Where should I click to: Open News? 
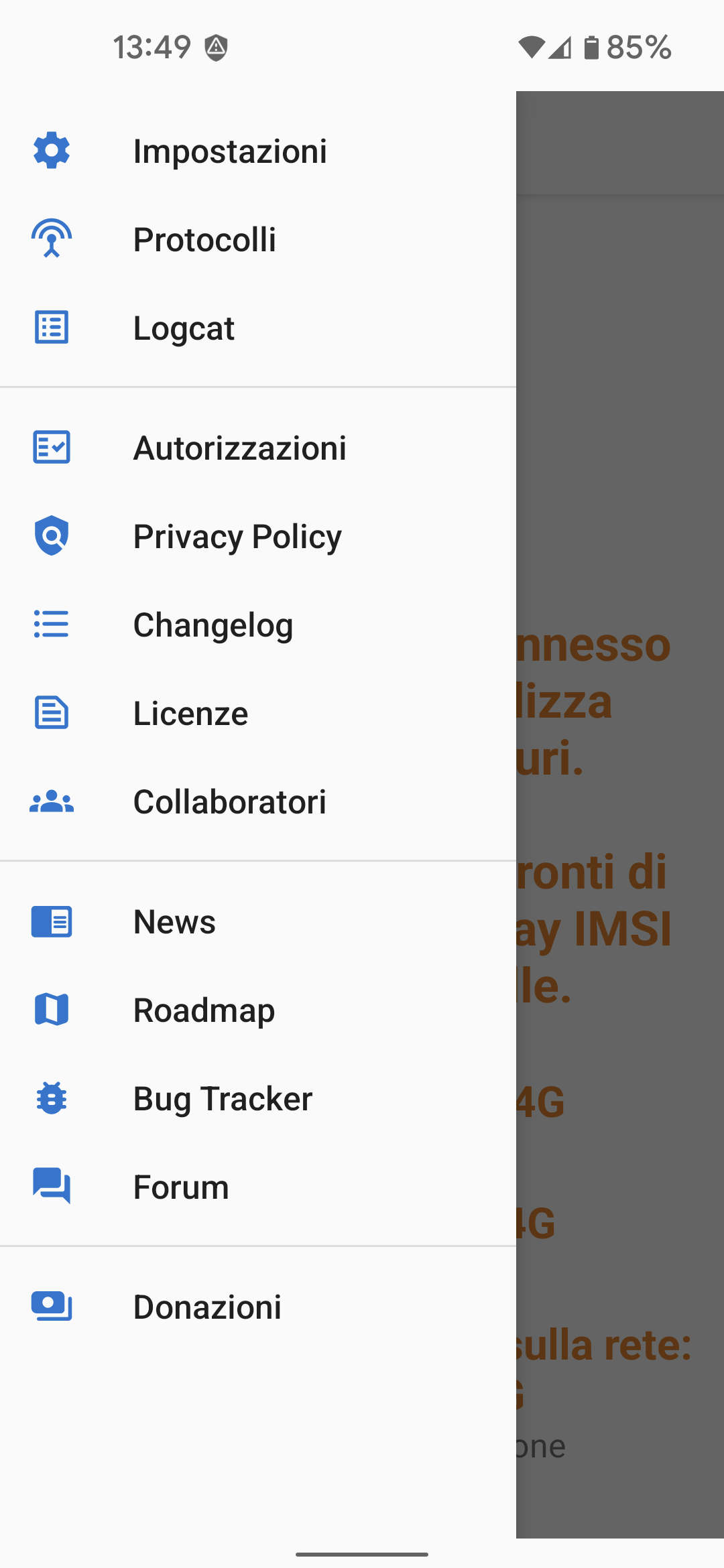(258, 921)
